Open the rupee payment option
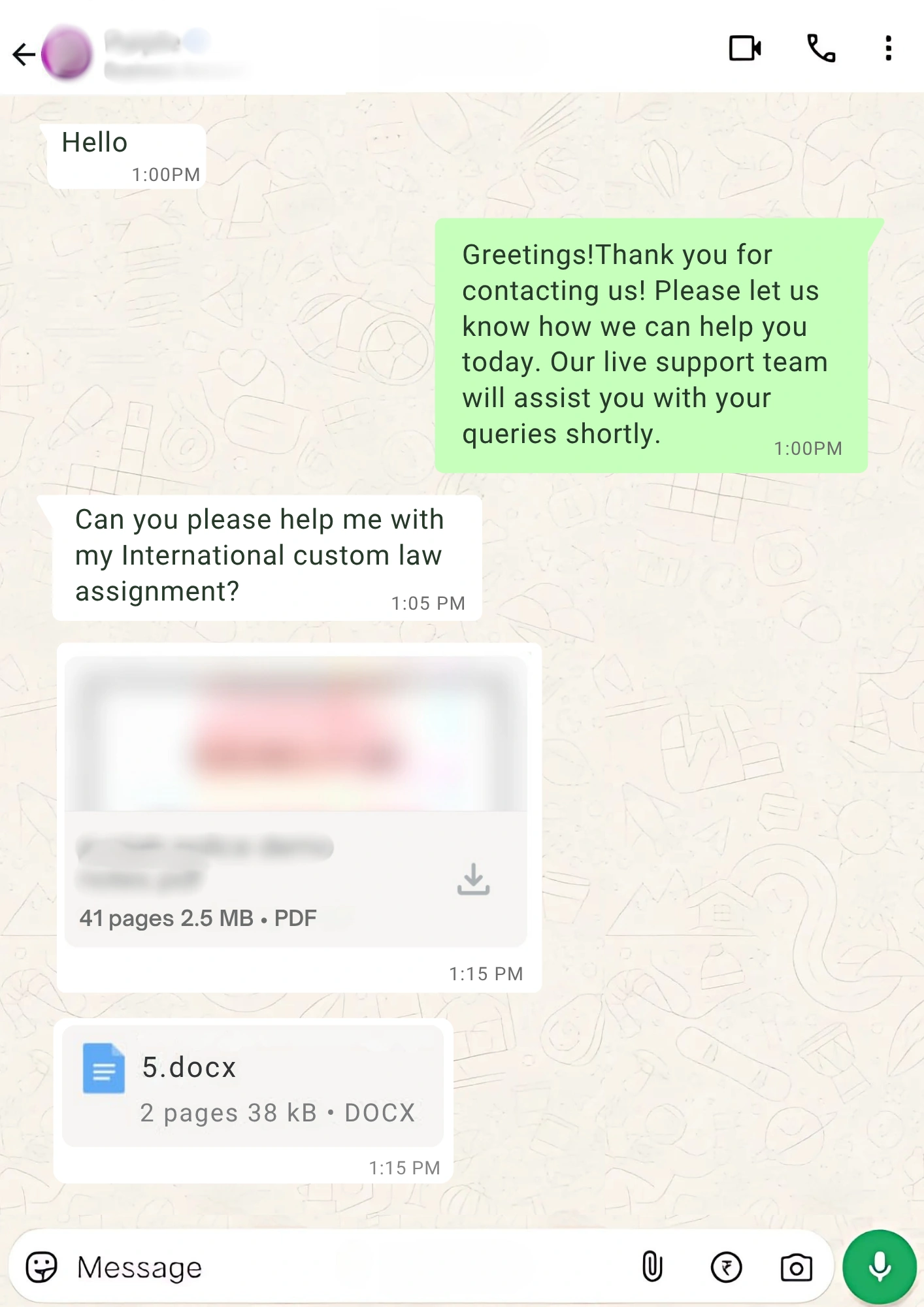Image resolution: width=924 pixels, height=1307 pixels. point(726,1267)
